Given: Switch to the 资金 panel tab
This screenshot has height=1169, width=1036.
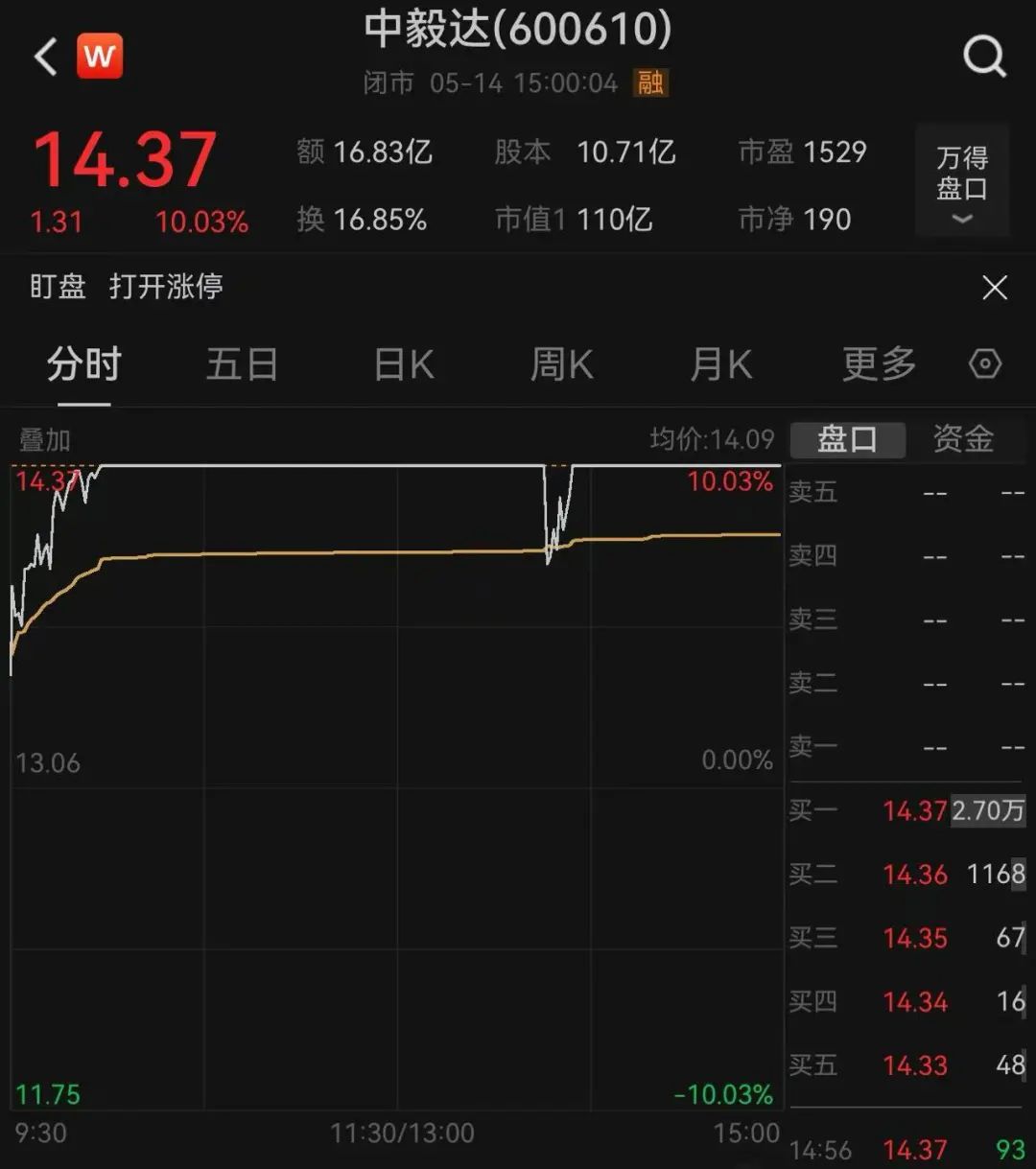Looking at the screenshot, I should pyautogui.click(x=963, y=439).
